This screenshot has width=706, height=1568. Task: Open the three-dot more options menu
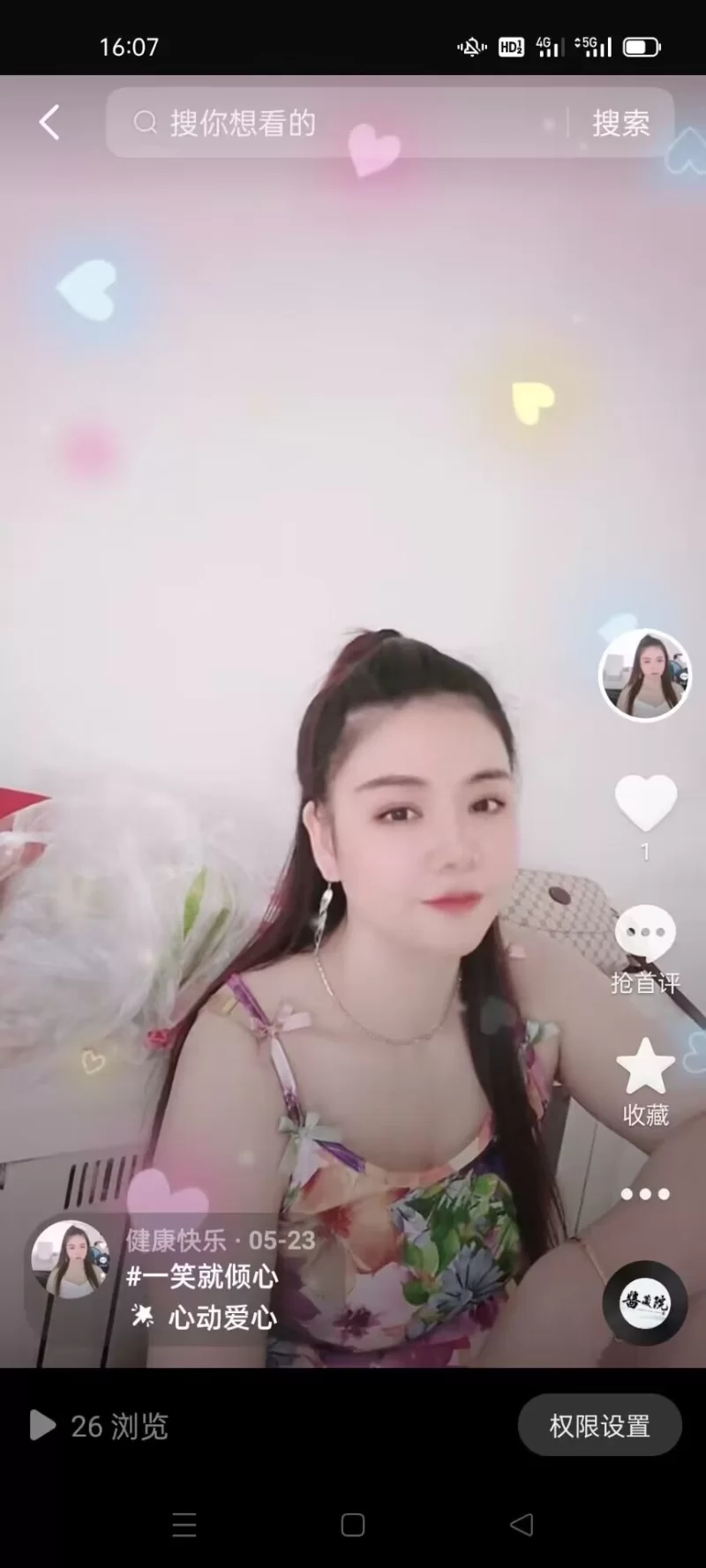coord(645,1194)
